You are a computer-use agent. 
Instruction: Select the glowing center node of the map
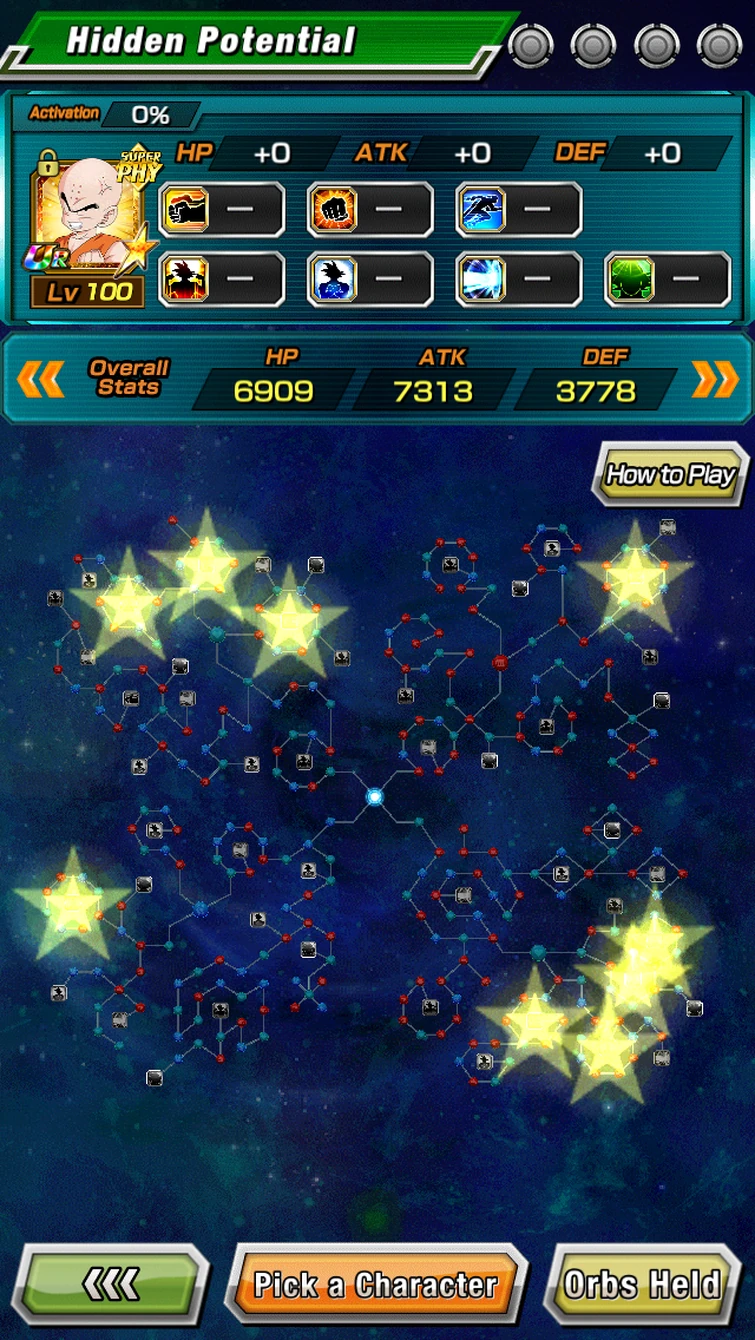coord(375,797)
